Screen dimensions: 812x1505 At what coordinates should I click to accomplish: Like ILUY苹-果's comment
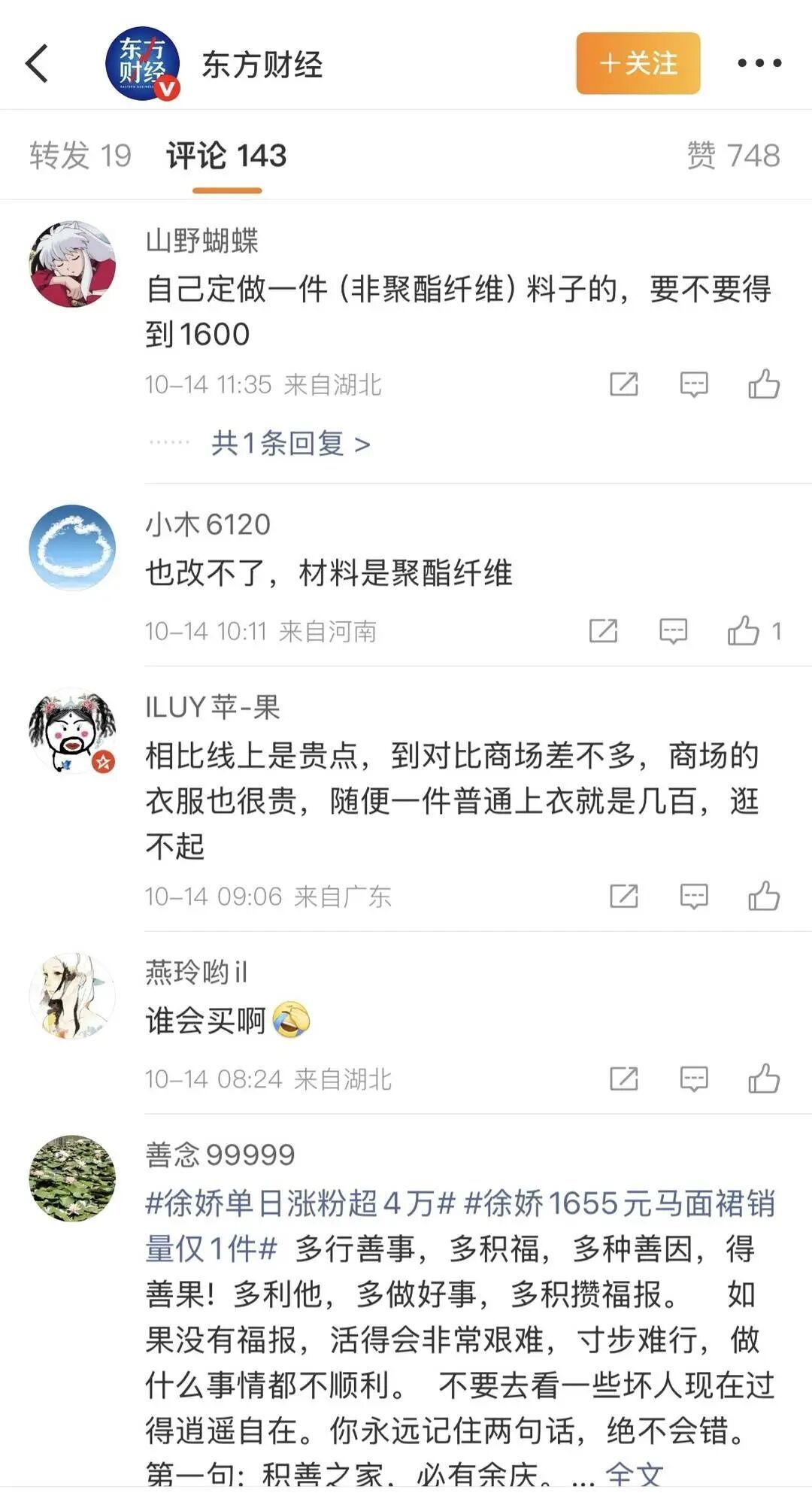(763, 896)
